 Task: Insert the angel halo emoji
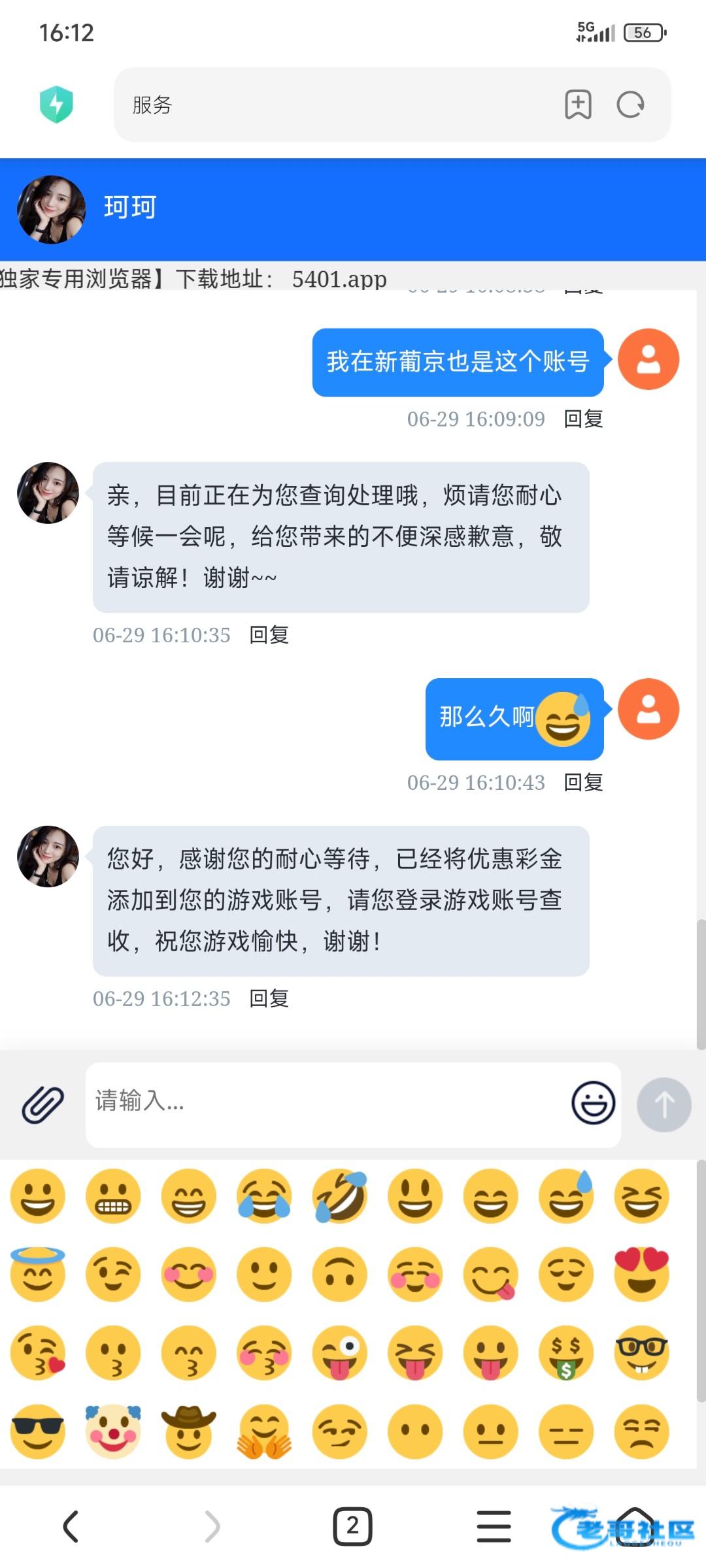point(37,1274)
